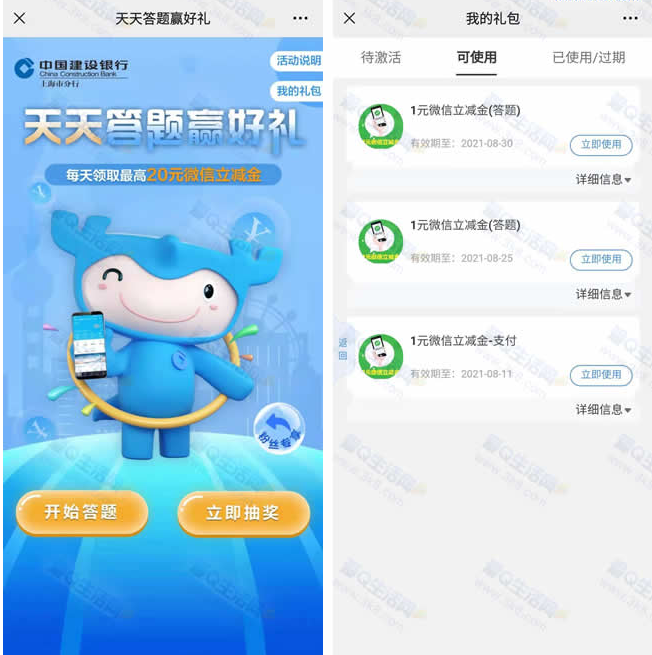The image size is (652, 655).
Task: Use the coupon valid until 2021-08-25
Action: point(600,259)
